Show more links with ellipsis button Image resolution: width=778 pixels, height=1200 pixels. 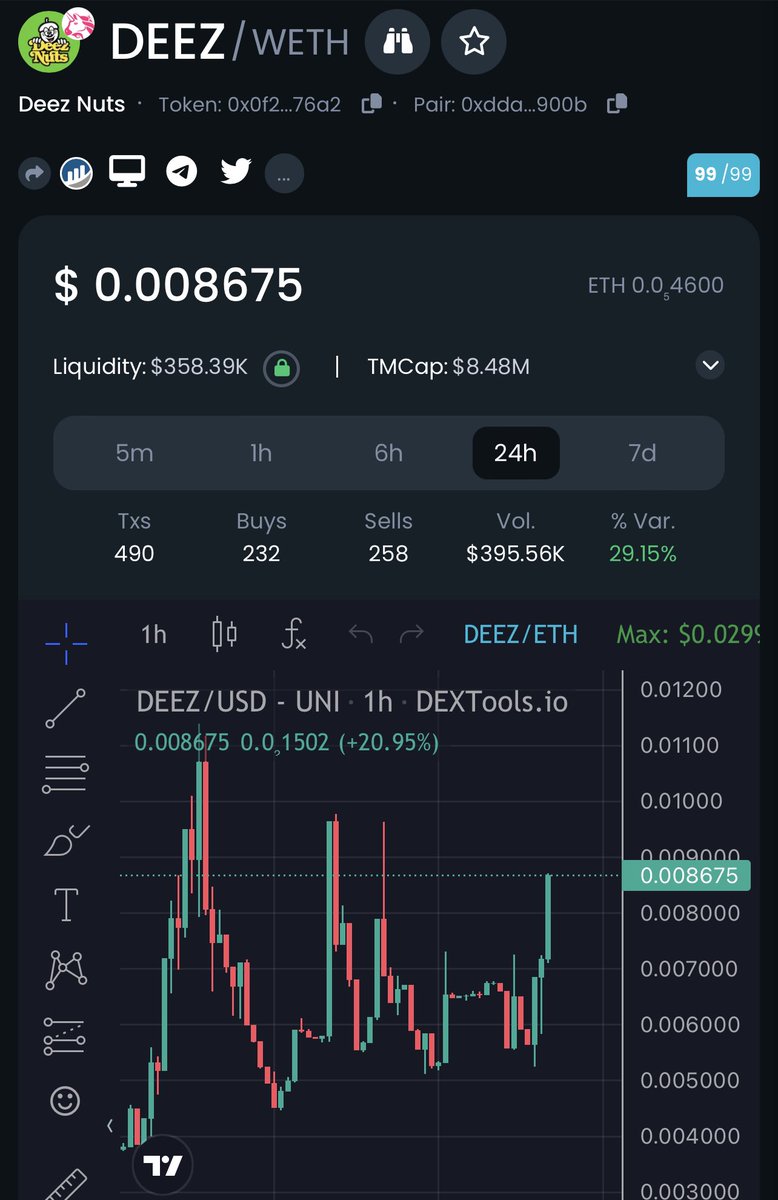pyautogui.click(x=284, y=174)
